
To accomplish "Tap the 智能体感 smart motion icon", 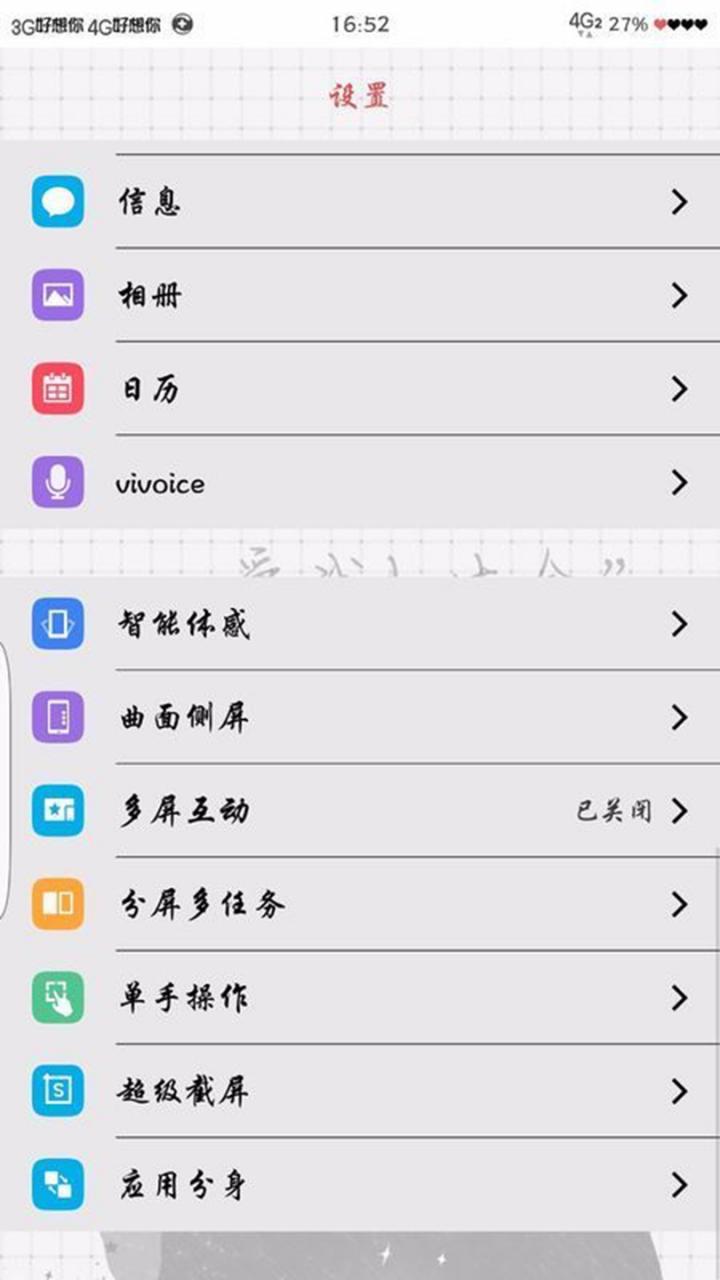I will click(57, 624).
